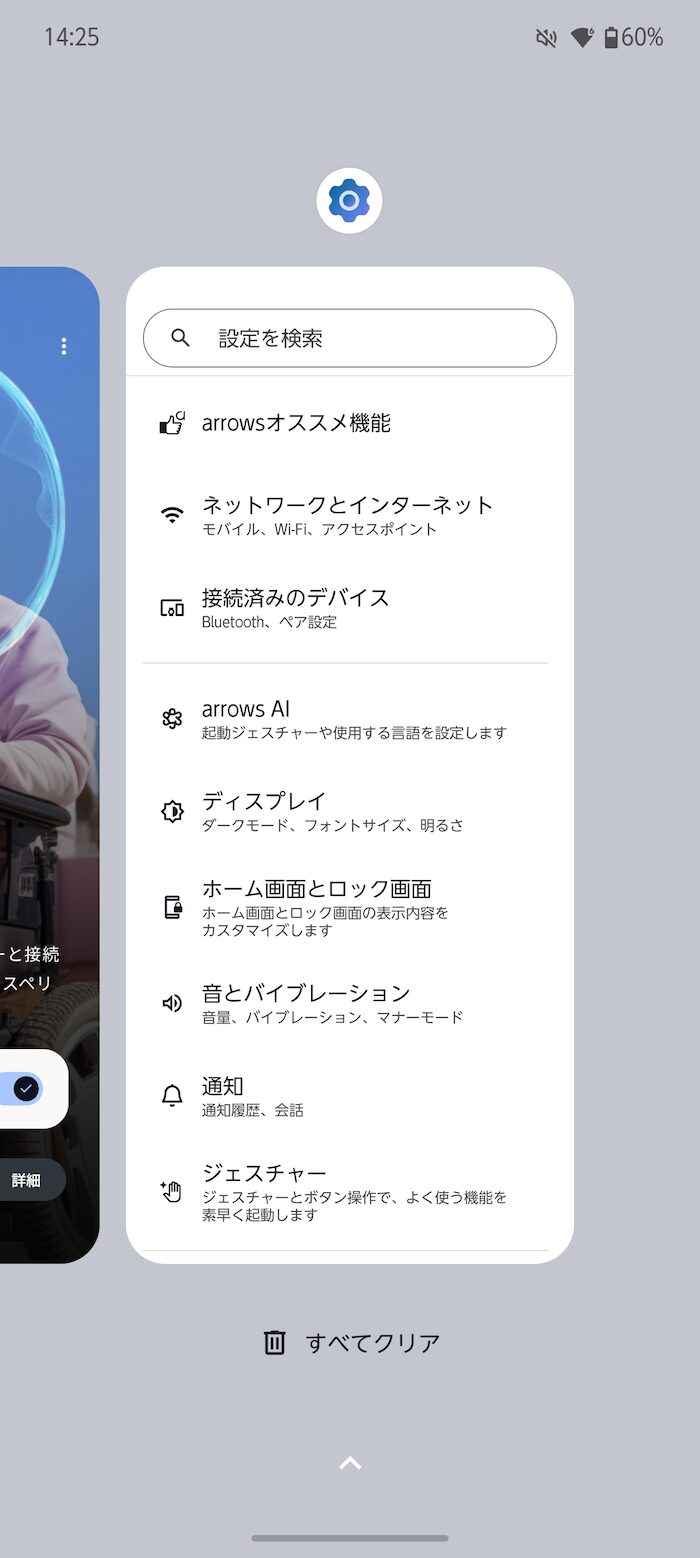700x1558 pixels.
Task: Open the Settings app card
Action: [350, 765]
